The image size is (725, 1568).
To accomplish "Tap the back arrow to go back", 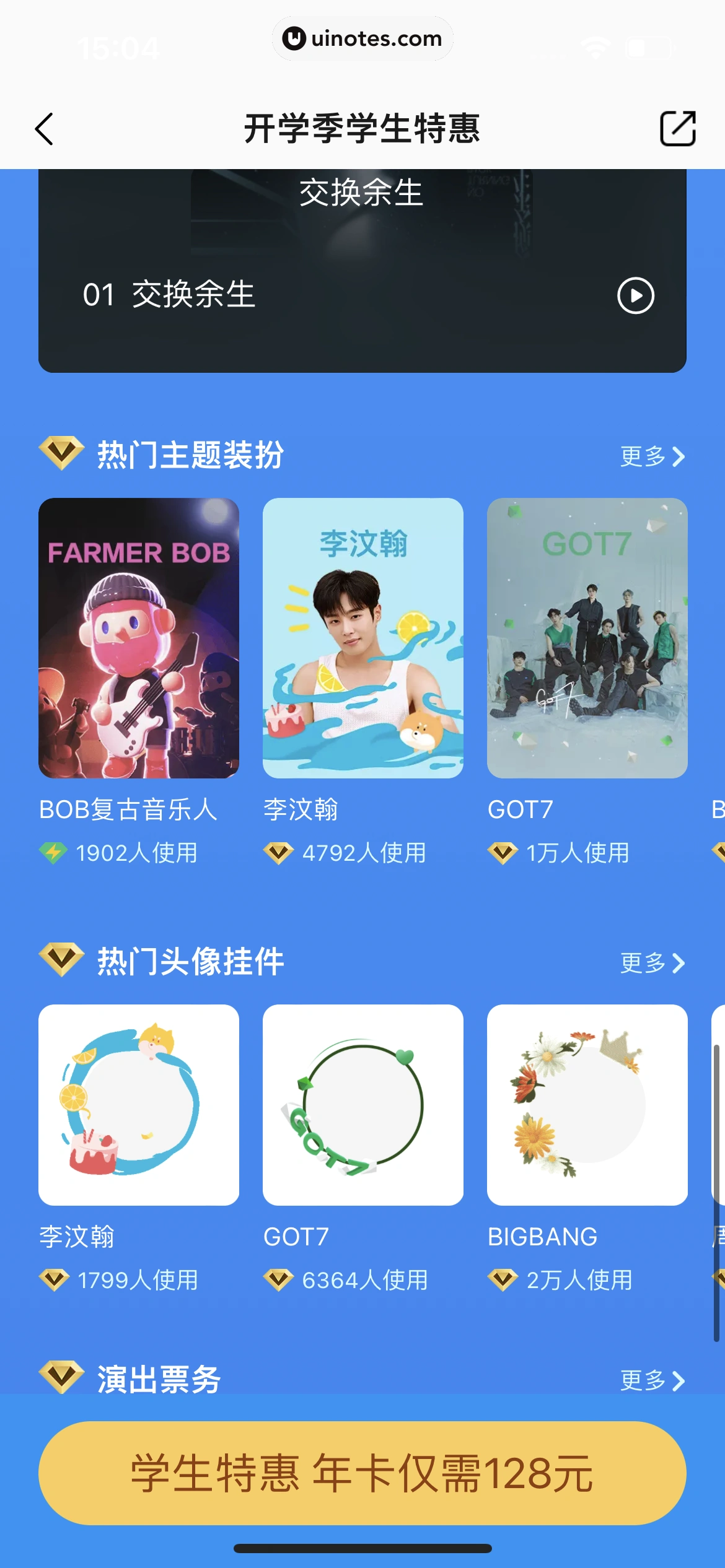I will point(44,130).
